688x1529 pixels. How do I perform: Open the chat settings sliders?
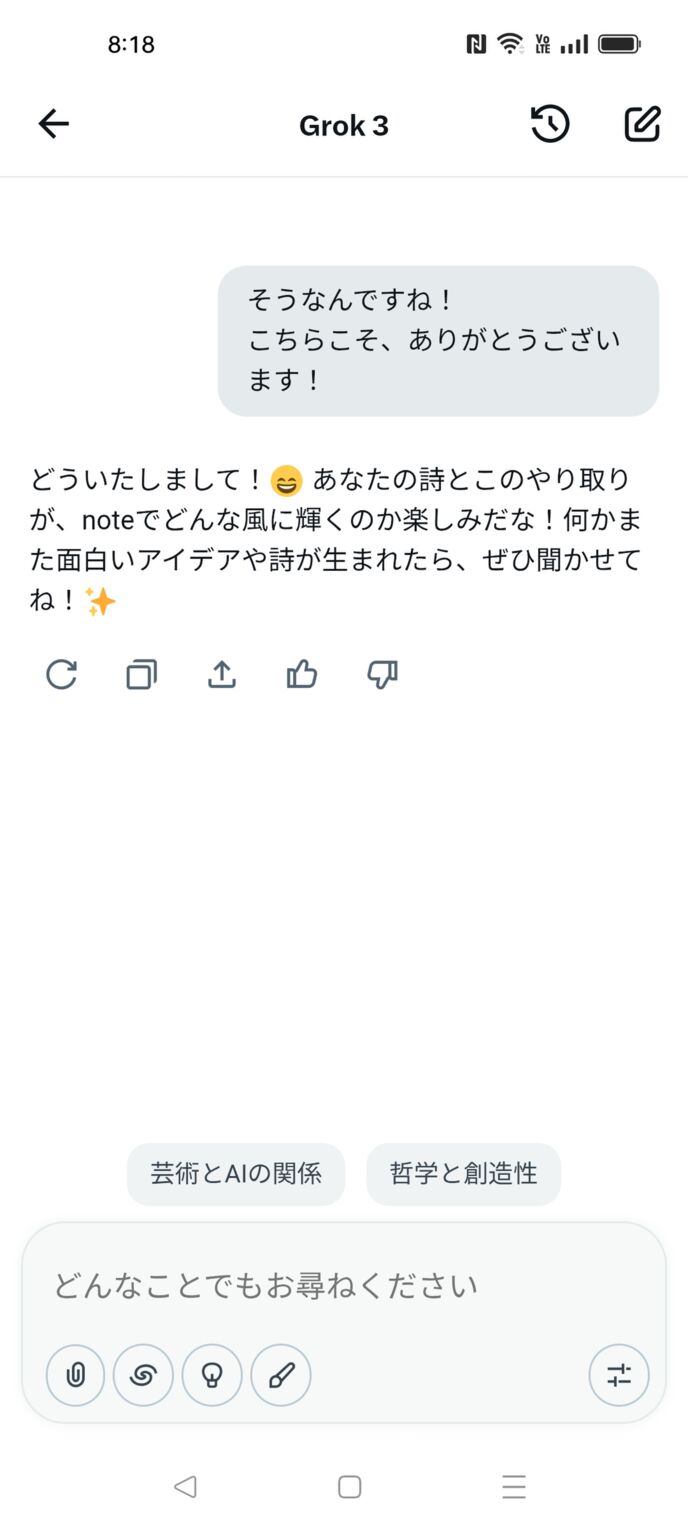(619, 1375)
